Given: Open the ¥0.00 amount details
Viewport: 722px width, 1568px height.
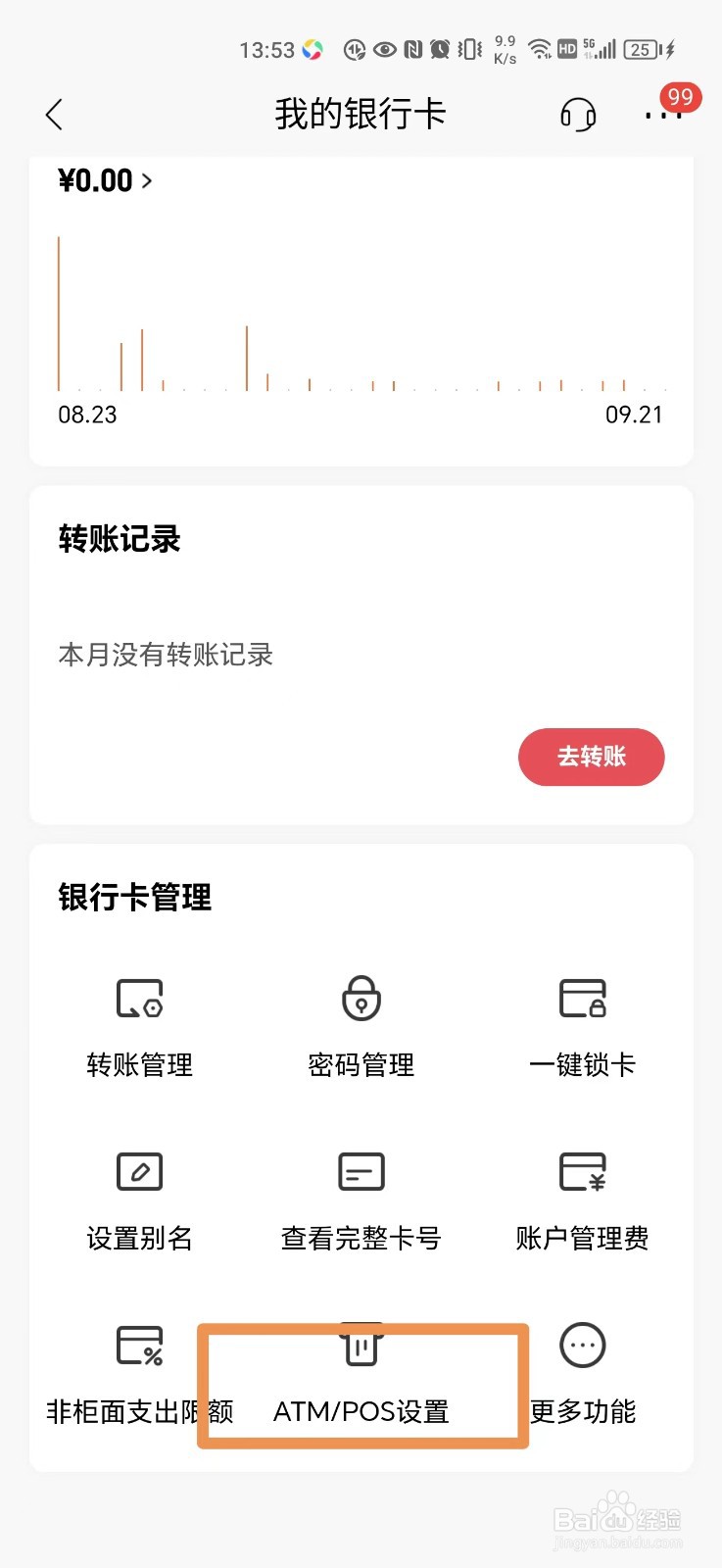Looking at the screenshot, I should [105, 181].
